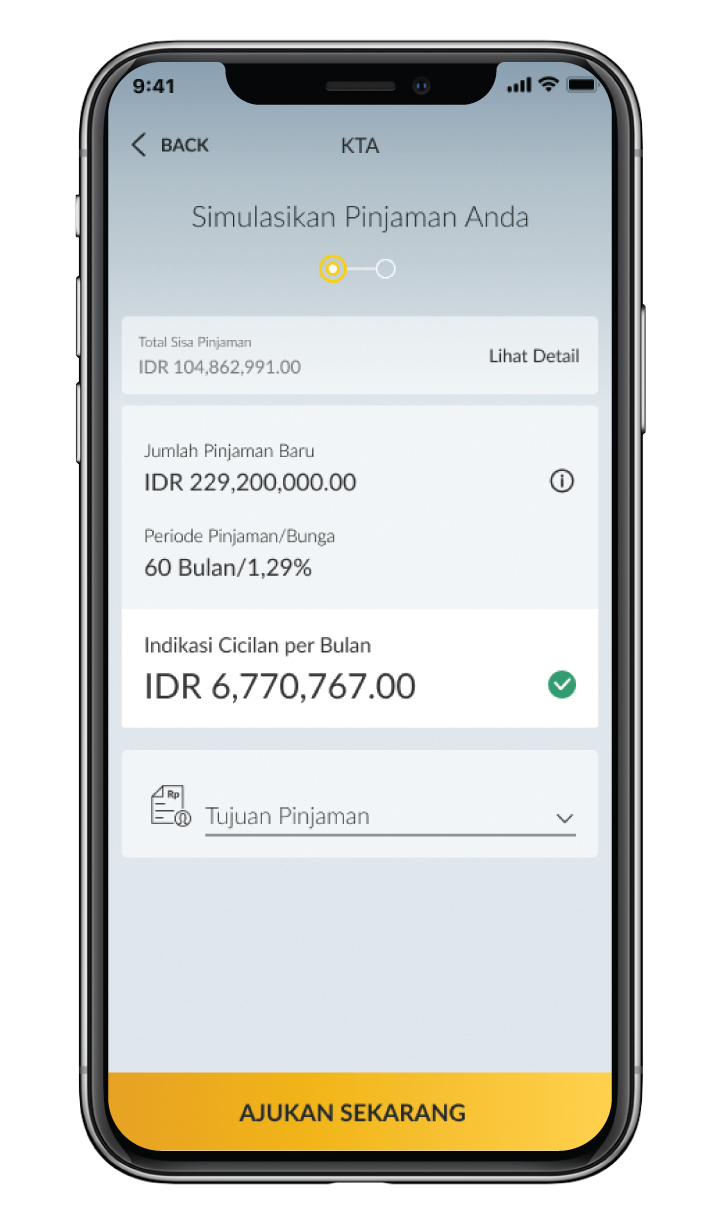
Task: Tap the info icon beside Jumlah Pinjaman Baru
Action: pos(562,481)
